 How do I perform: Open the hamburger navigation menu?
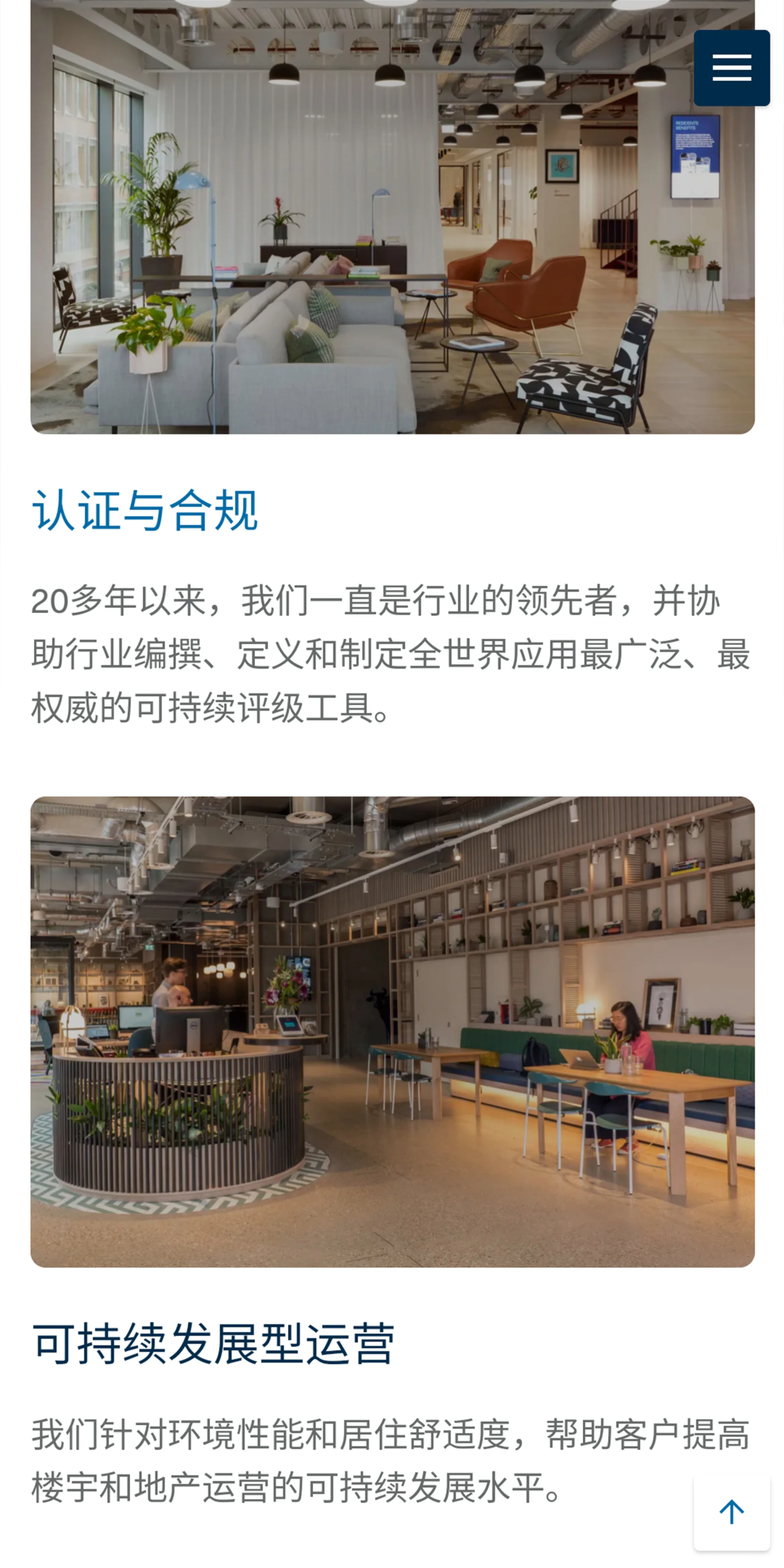pyautogui.click(x=731, y=67)
